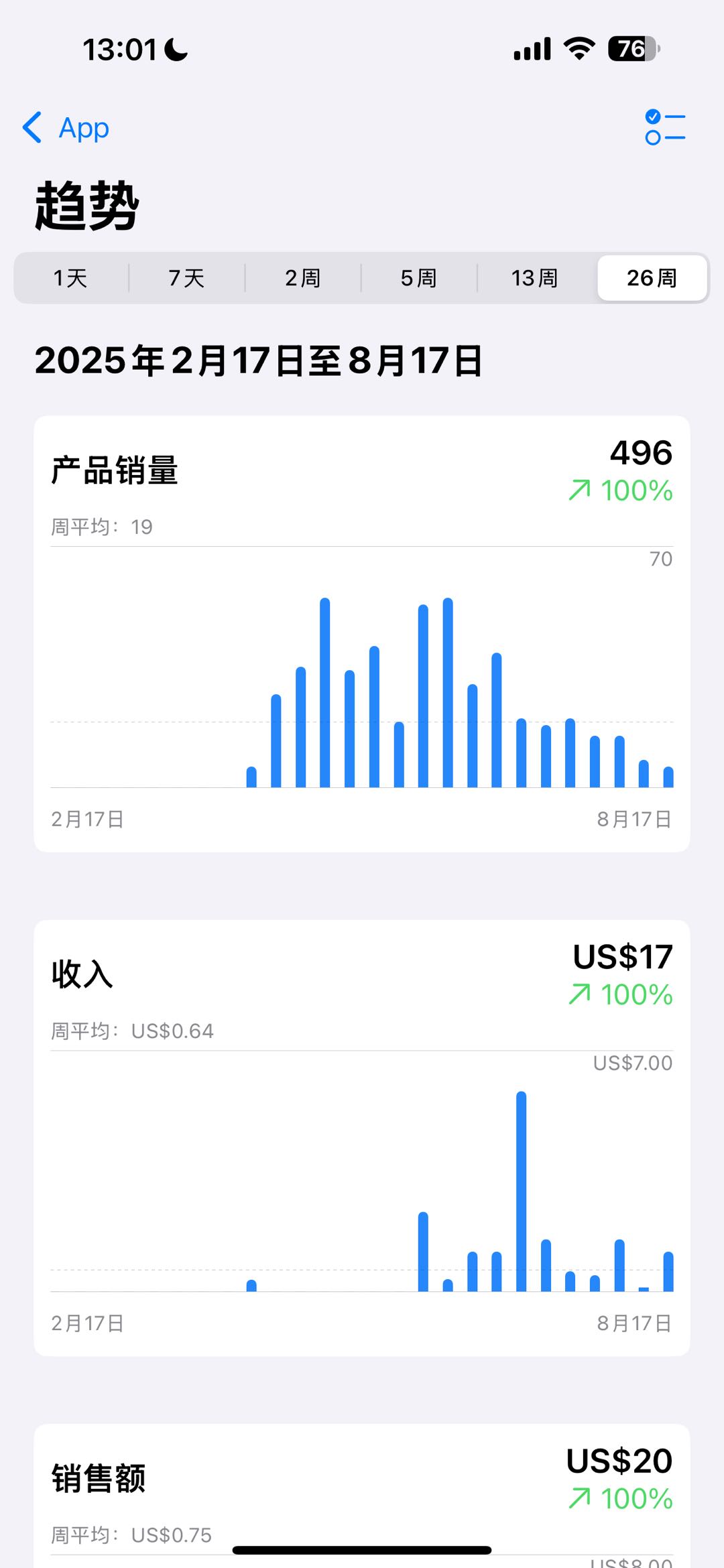Switch to the 1天 time range
724x1568 pixels.
click(x=70, y=278)
